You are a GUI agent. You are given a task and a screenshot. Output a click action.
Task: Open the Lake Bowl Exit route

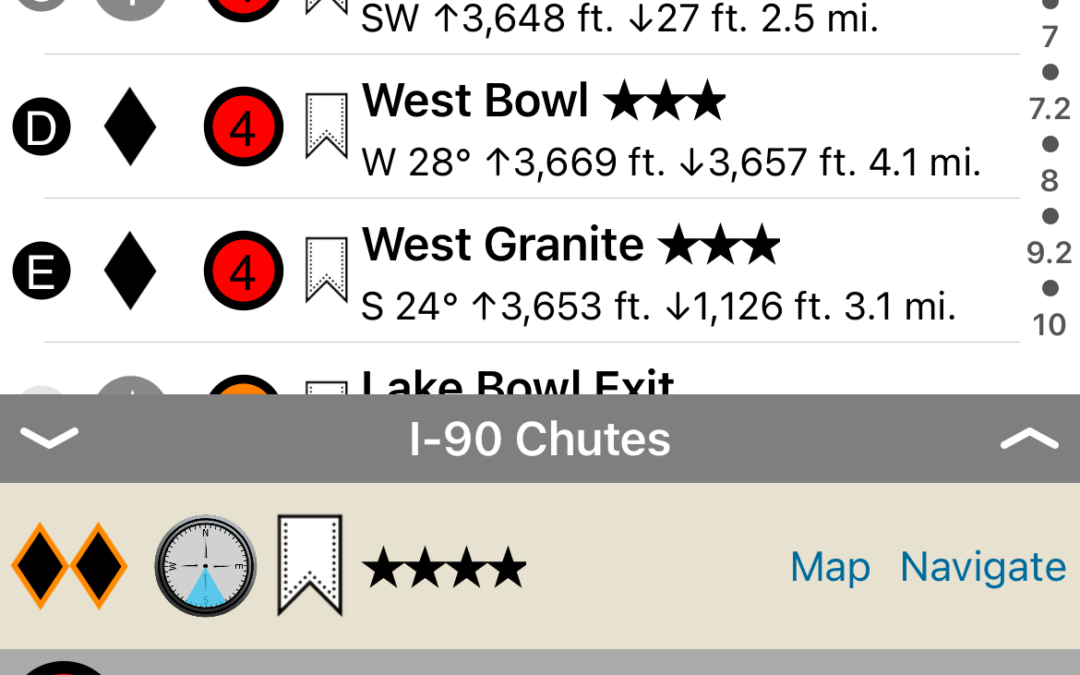pos(518,385)
